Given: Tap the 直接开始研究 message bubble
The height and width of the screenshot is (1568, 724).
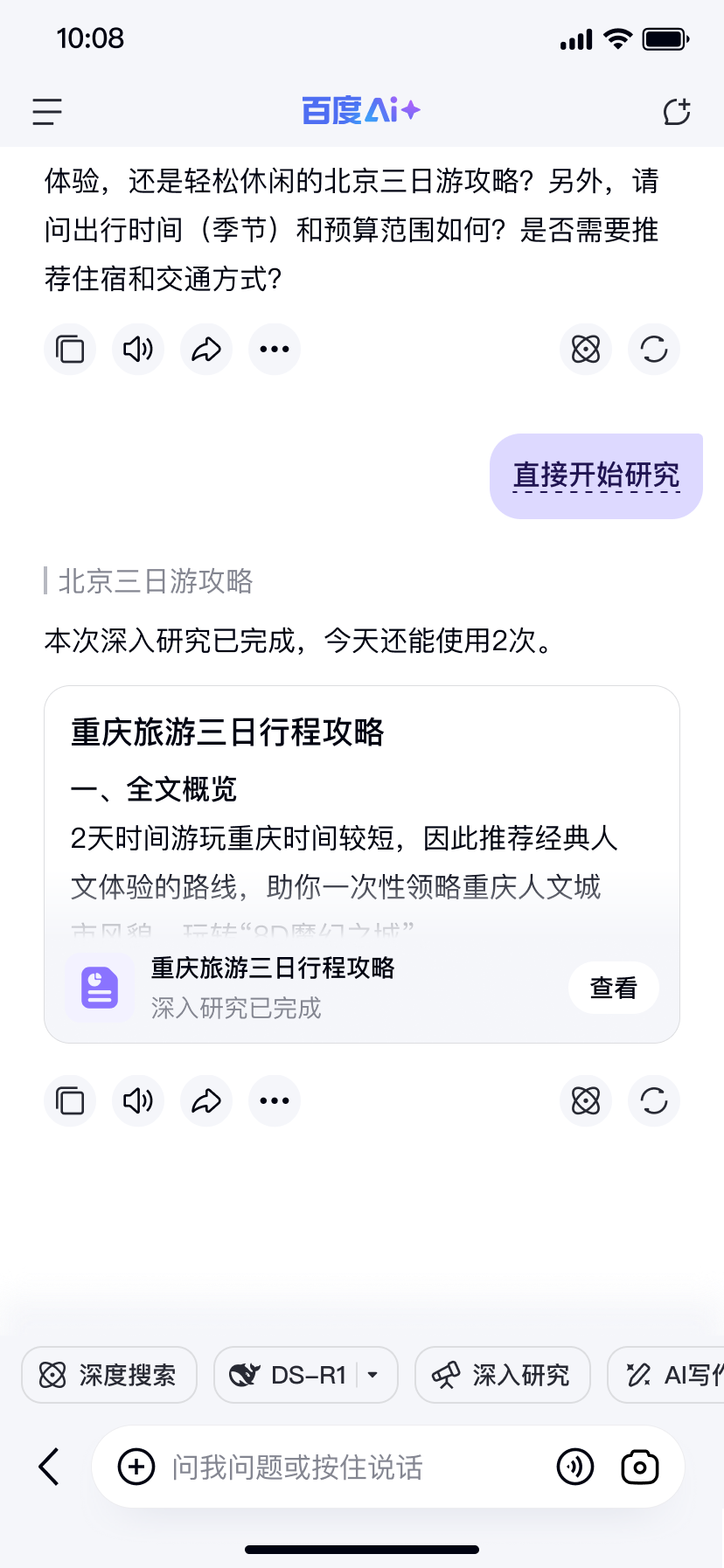Looking at the screenshot, I should tap(596, 475).
